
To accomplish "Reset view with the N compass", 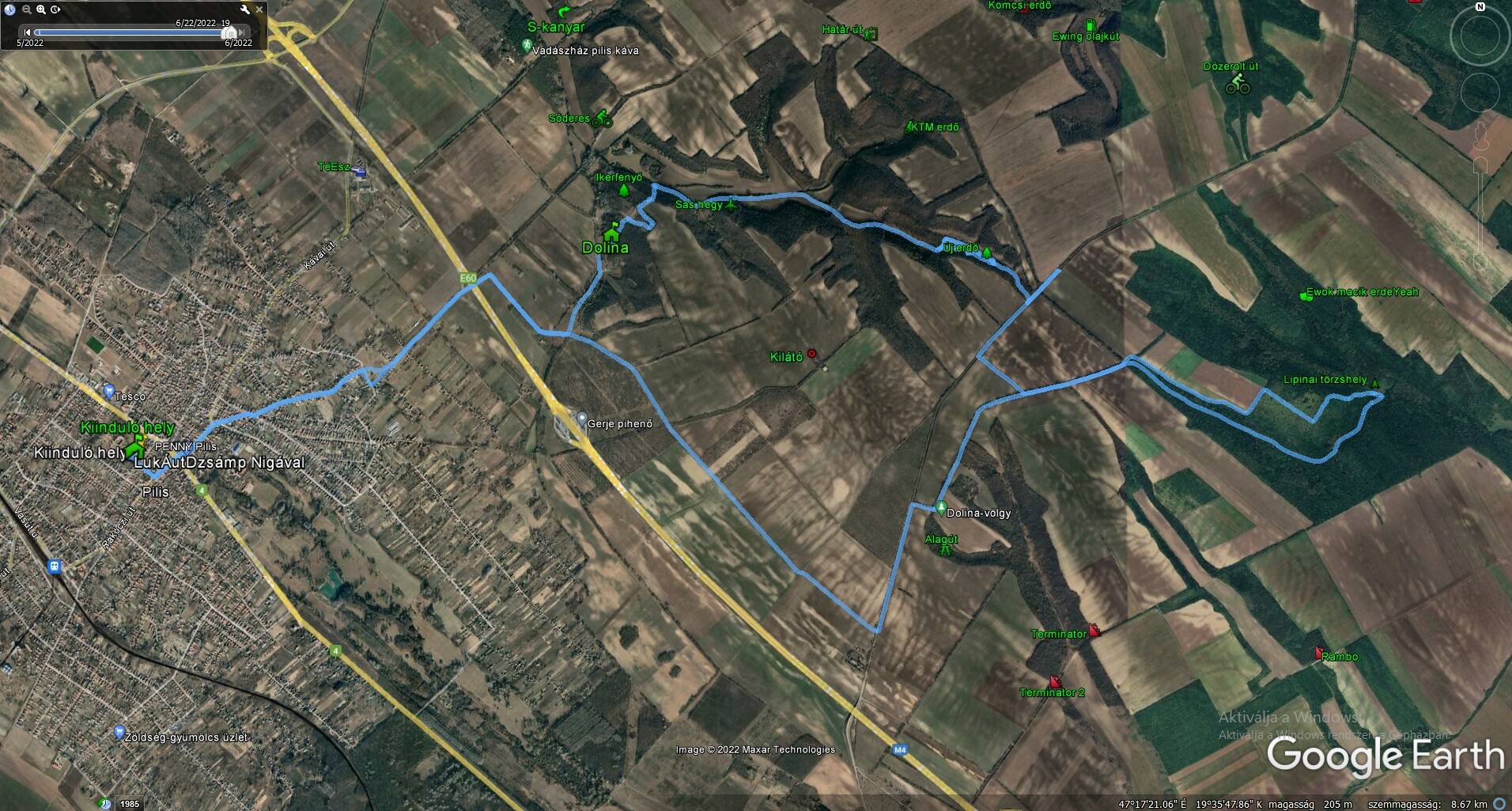I will coord(1480,7).
